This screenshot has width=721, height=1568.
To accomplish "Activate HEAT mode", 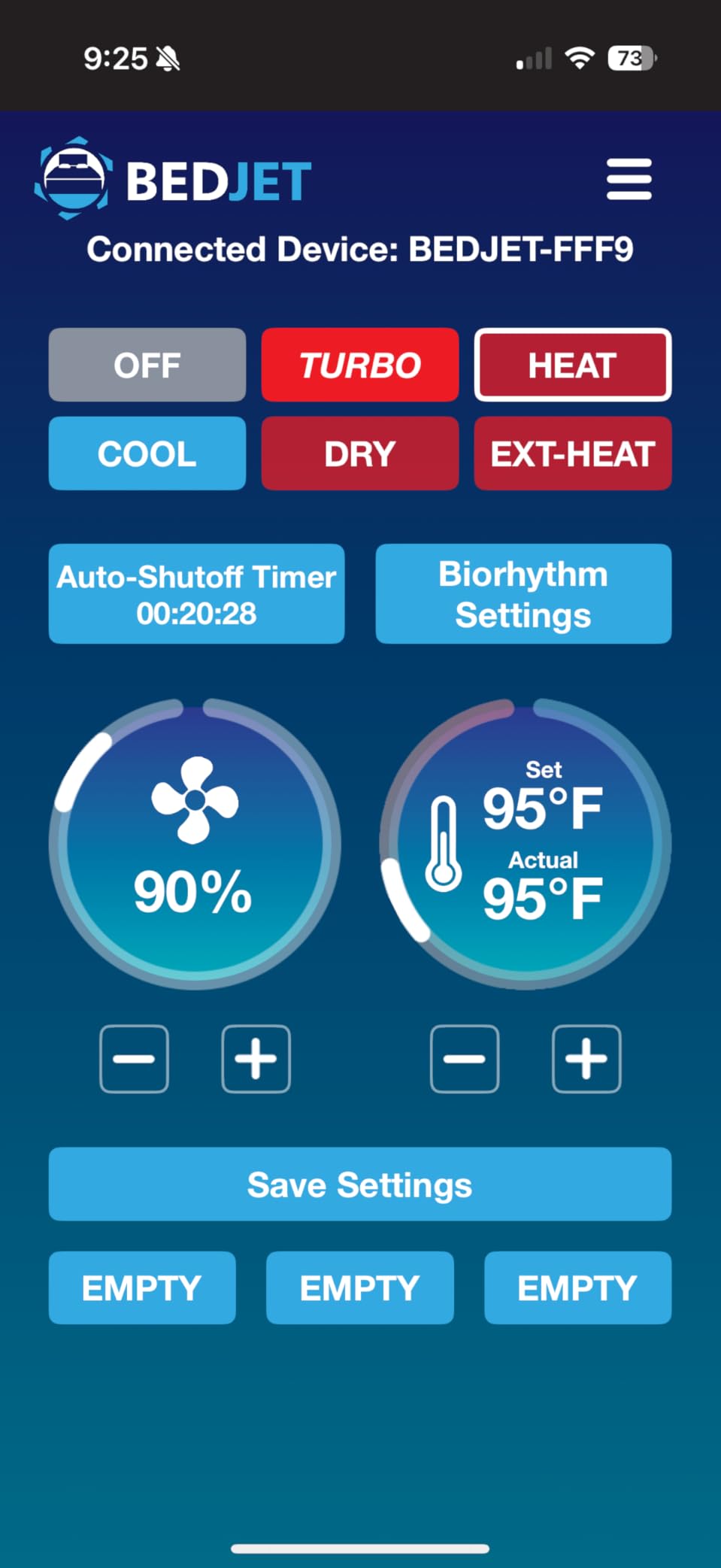I will click(572, 365).
